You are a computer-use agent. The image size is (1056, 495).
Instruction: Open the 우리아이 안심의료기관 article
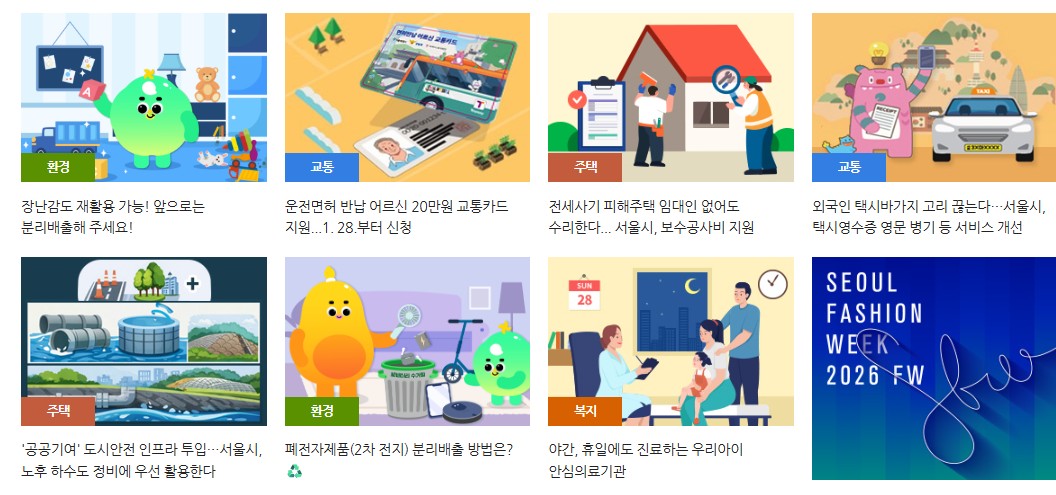(670, 341)
